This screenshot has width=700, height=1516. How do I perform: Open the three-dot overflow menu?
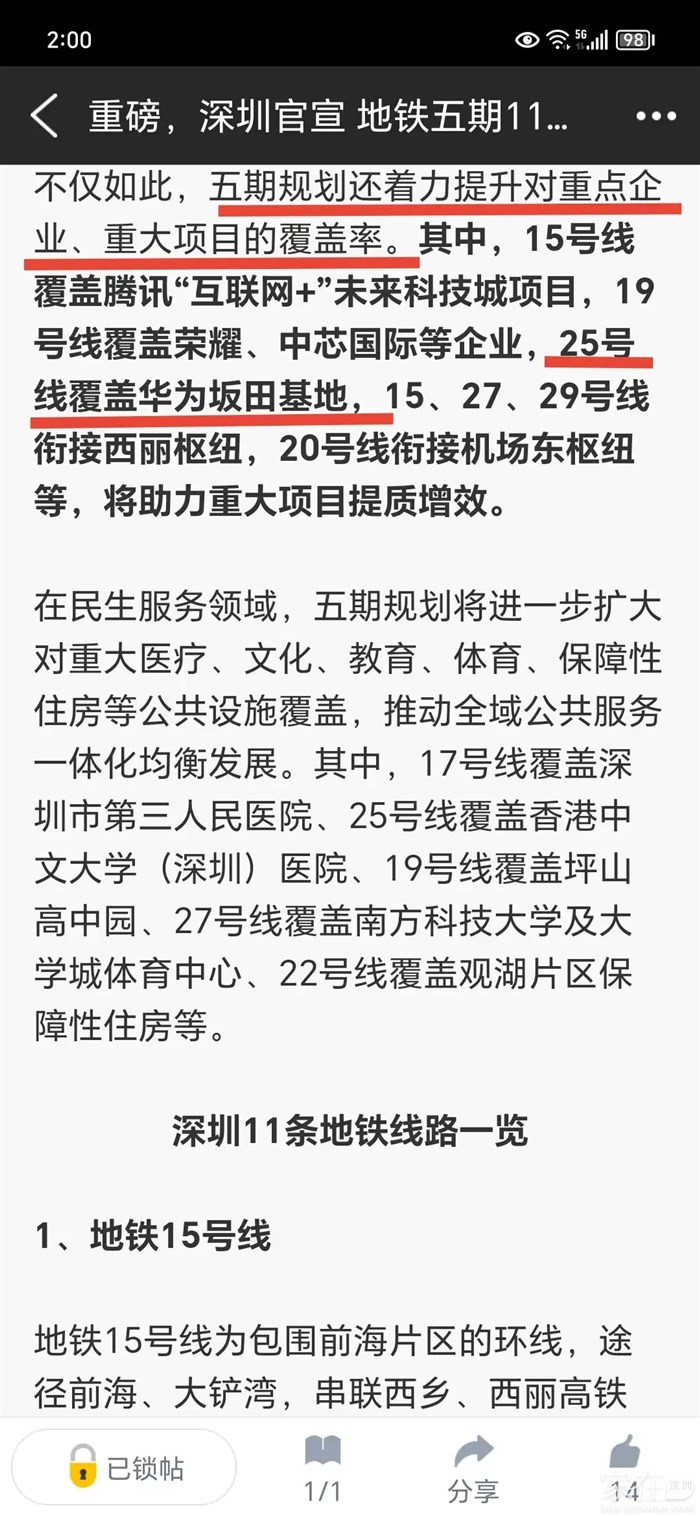[x=656, y=117]
